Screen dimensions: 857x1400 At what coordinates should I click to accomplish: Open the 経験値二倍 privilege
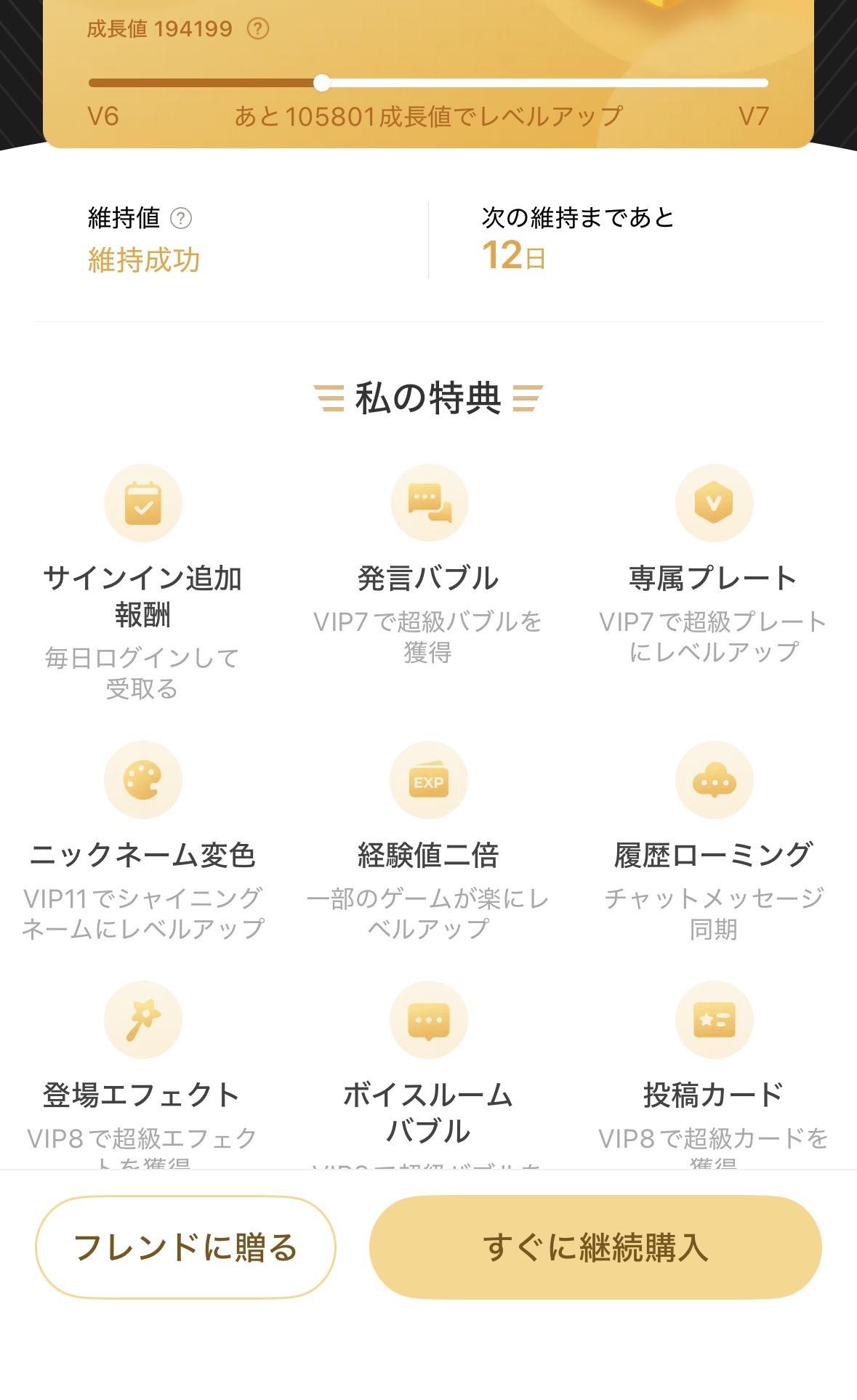(x=429, y=781)
